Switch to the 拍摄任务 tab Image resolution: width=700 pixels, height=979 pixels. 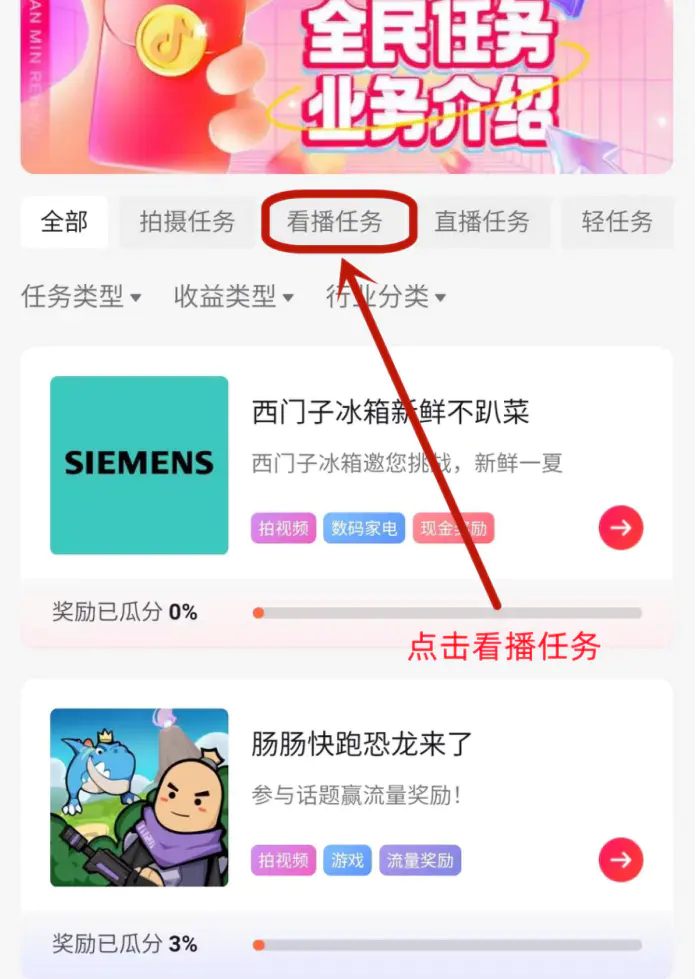point(187,222)
